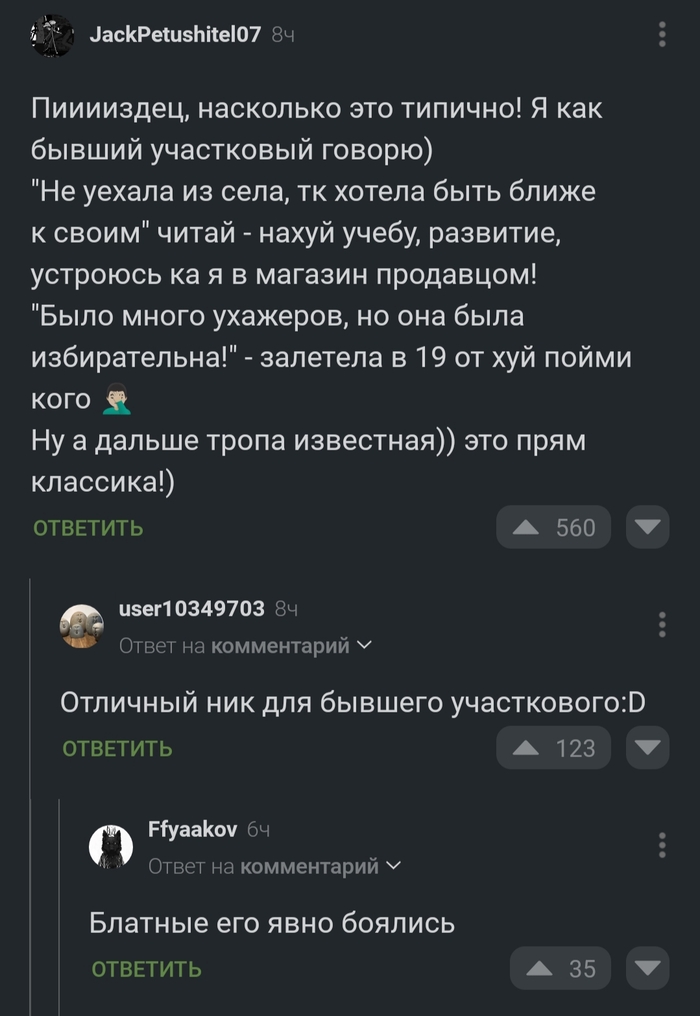
Task: Downvote Ffyaakov's comment
Action: point(648,968)
